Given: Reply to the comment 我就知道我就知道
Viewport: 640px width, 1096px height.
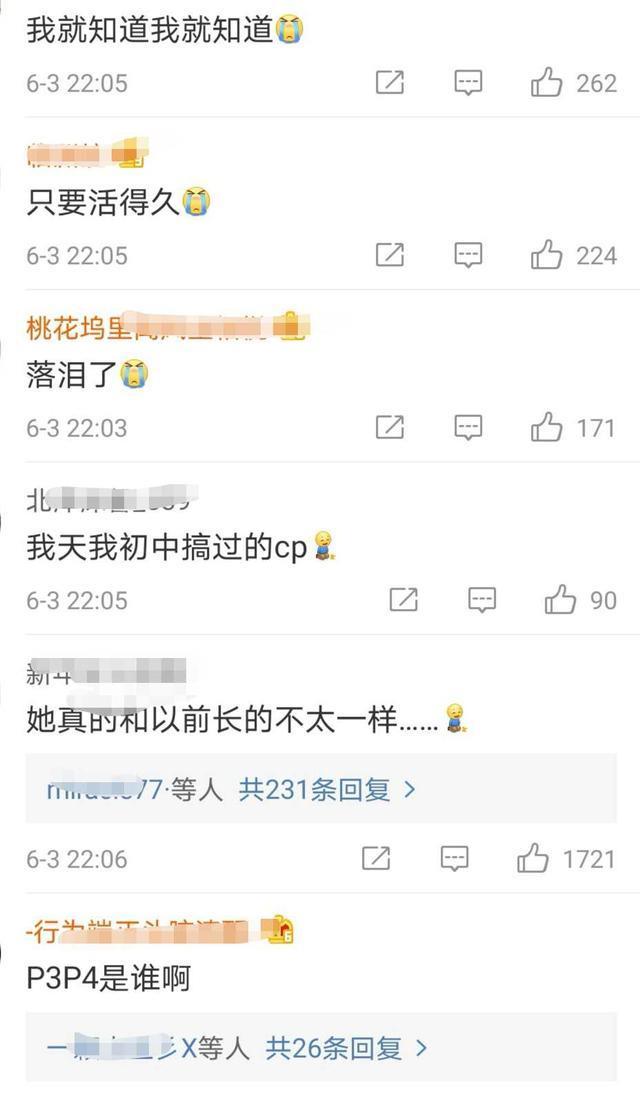Looking at the screenshot, I should (468, 83).
